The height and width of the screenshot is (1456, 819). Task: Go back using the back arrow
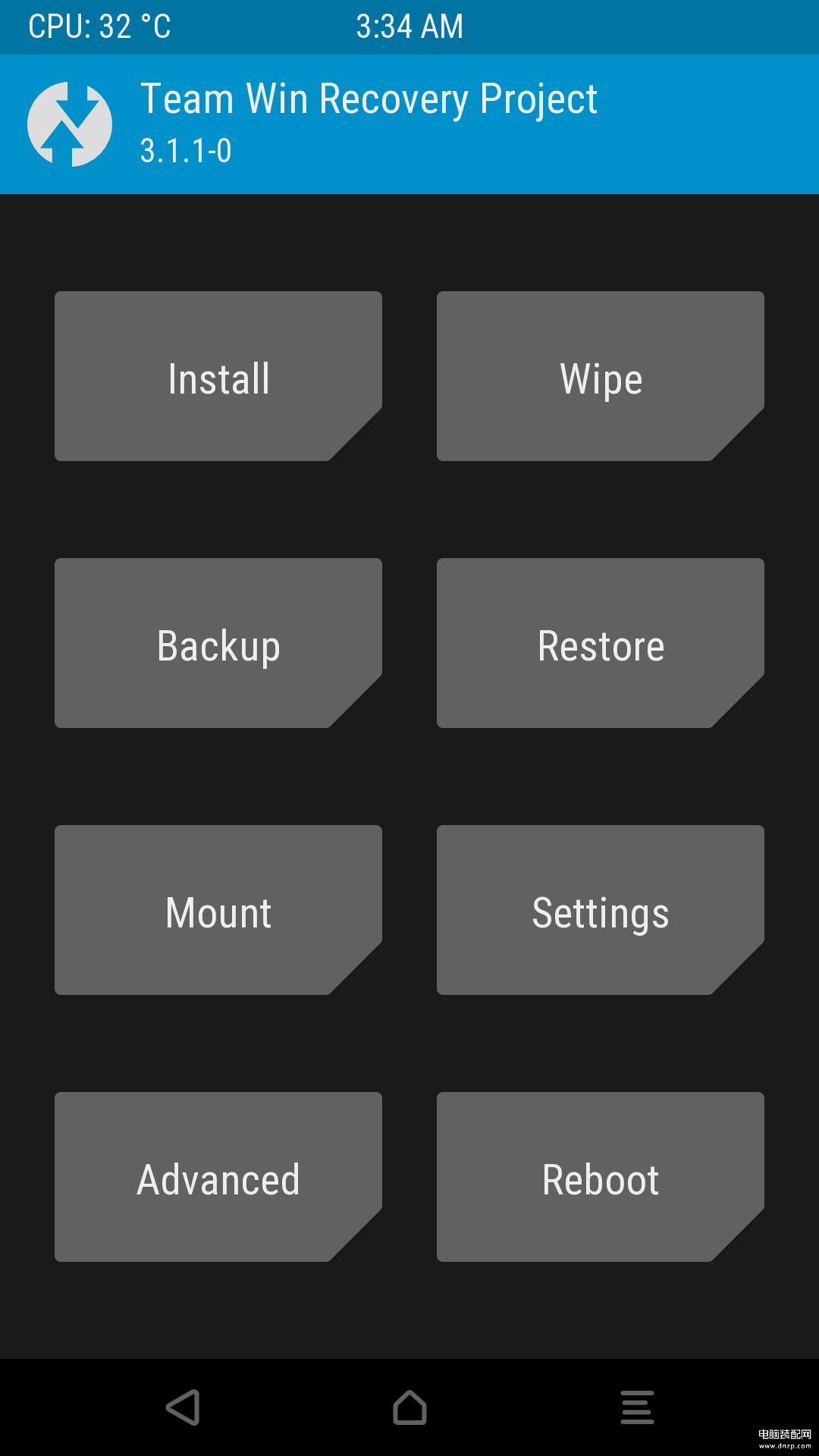click(183, 1407)
